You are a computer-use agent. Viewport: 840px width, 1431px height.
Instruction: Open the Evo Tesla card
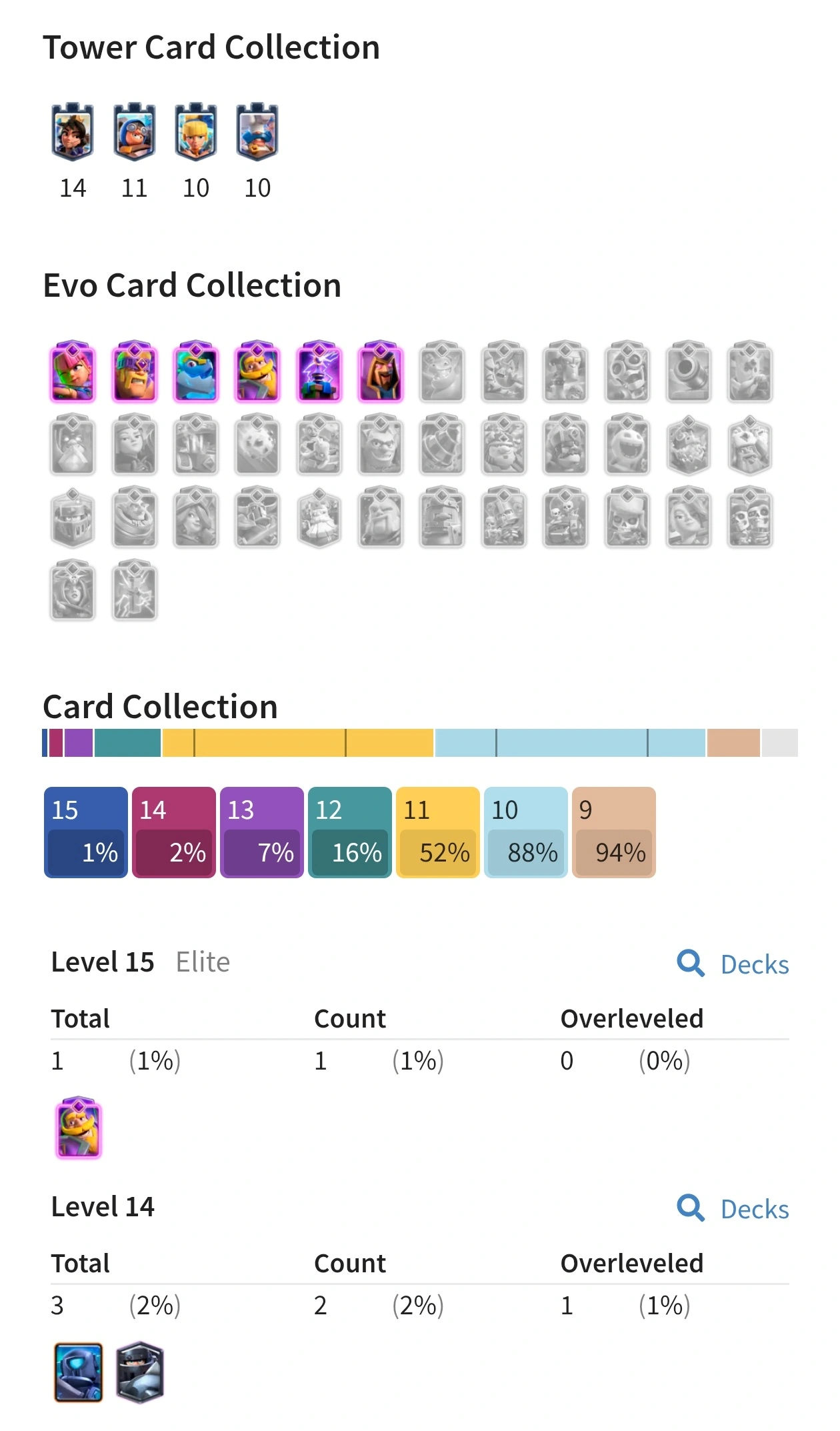click(319, 372)
